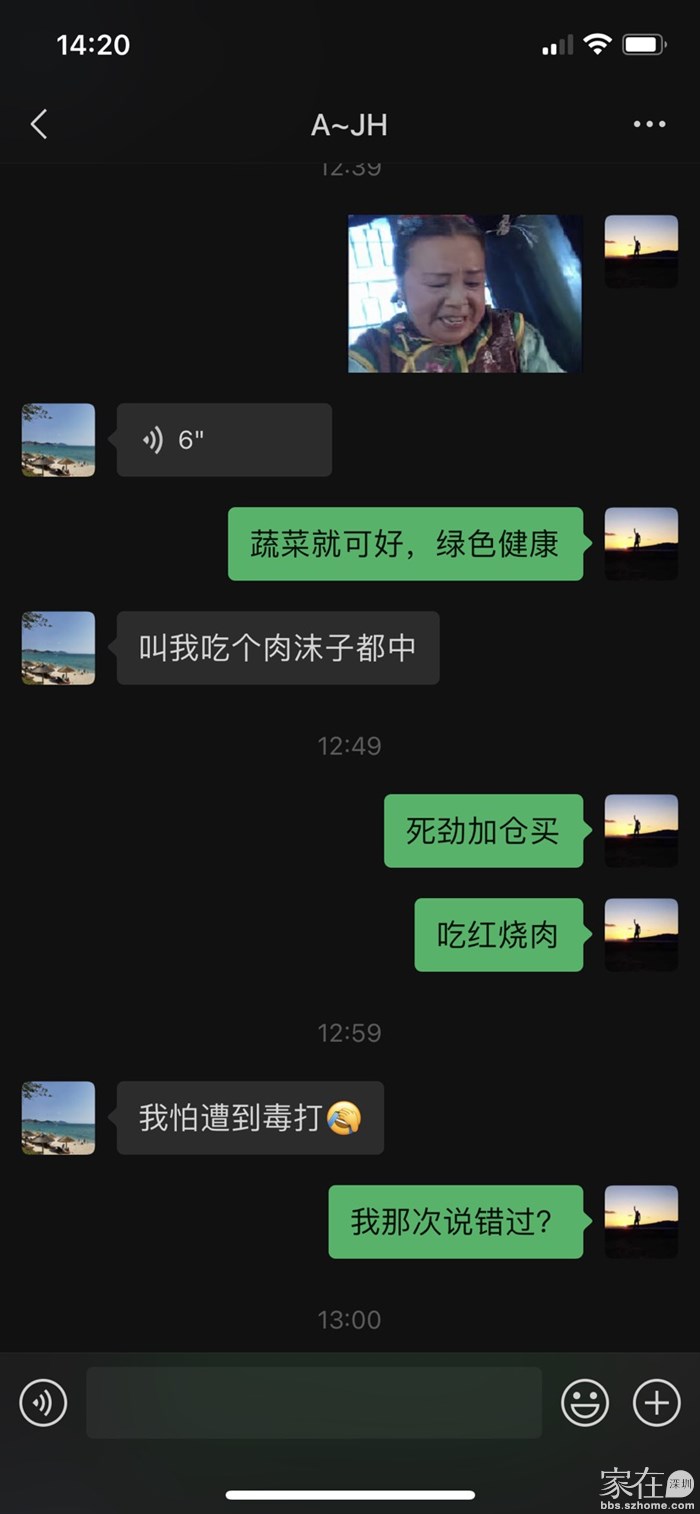
Task: Tap my avatar beside 蔬菜就可好，绿色健康
Action: (641, 544)
